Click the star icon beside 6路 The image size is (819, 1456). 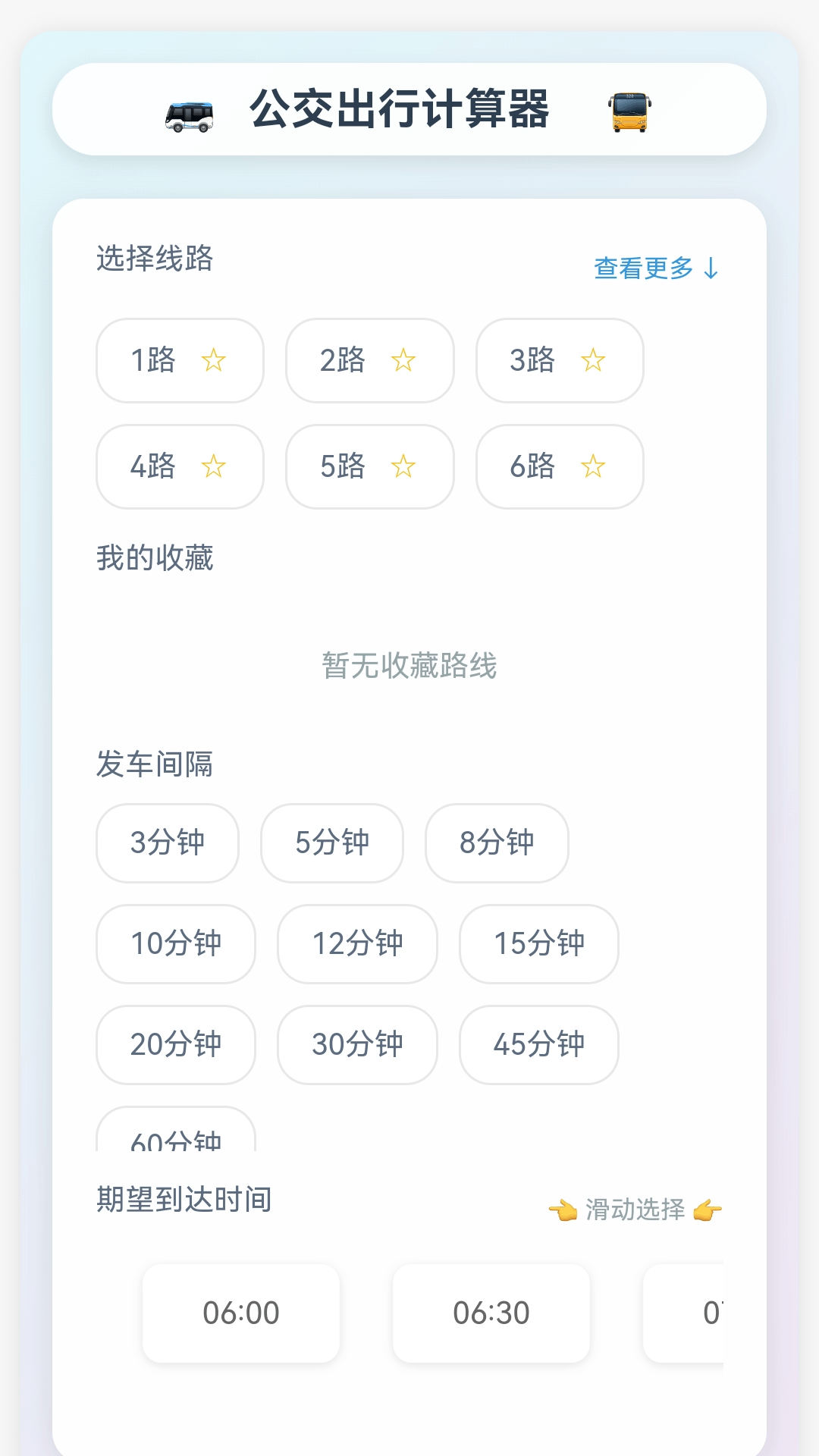click(595, 466)
